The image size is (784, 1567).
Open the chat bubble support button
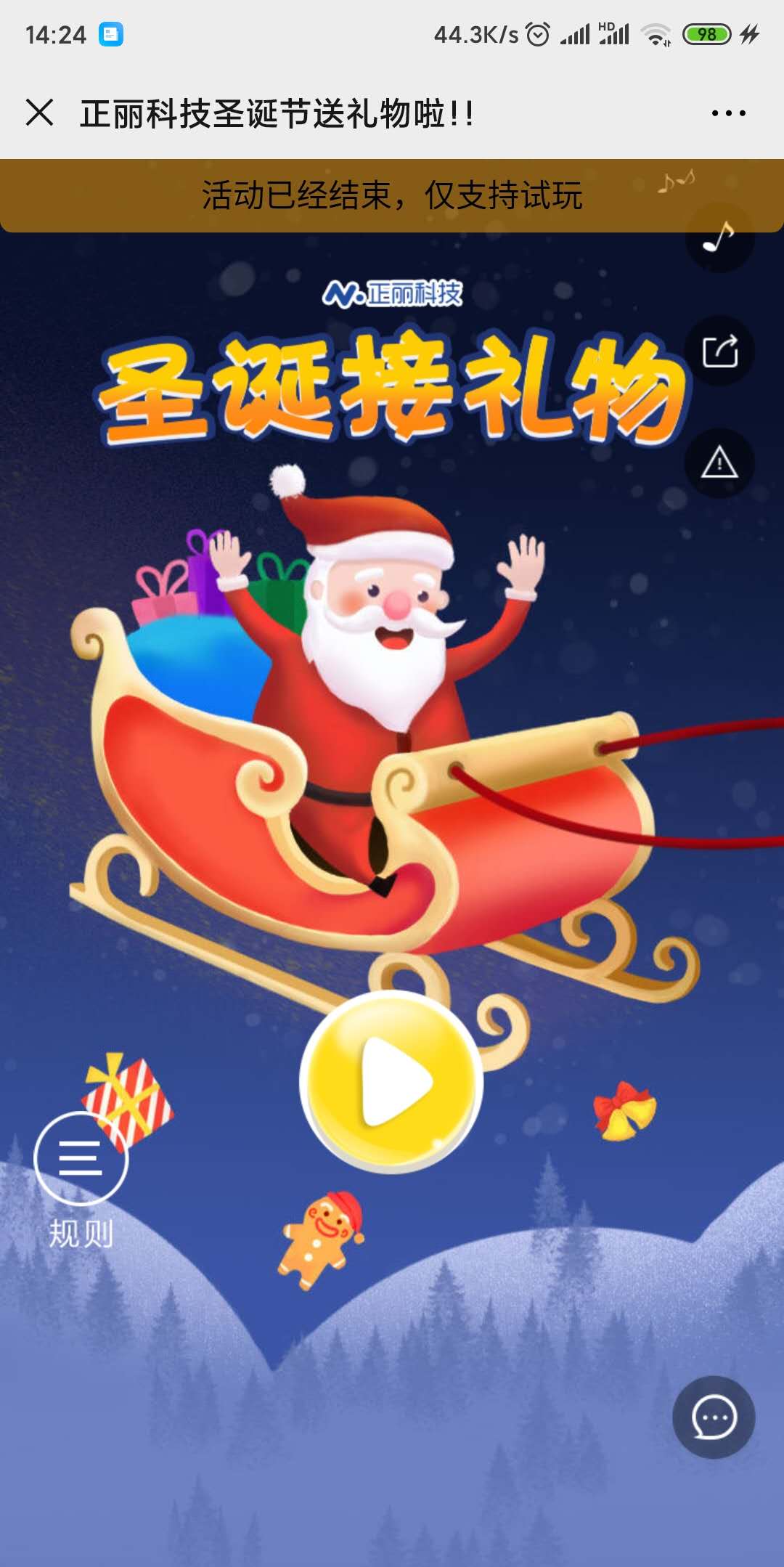714,1417
